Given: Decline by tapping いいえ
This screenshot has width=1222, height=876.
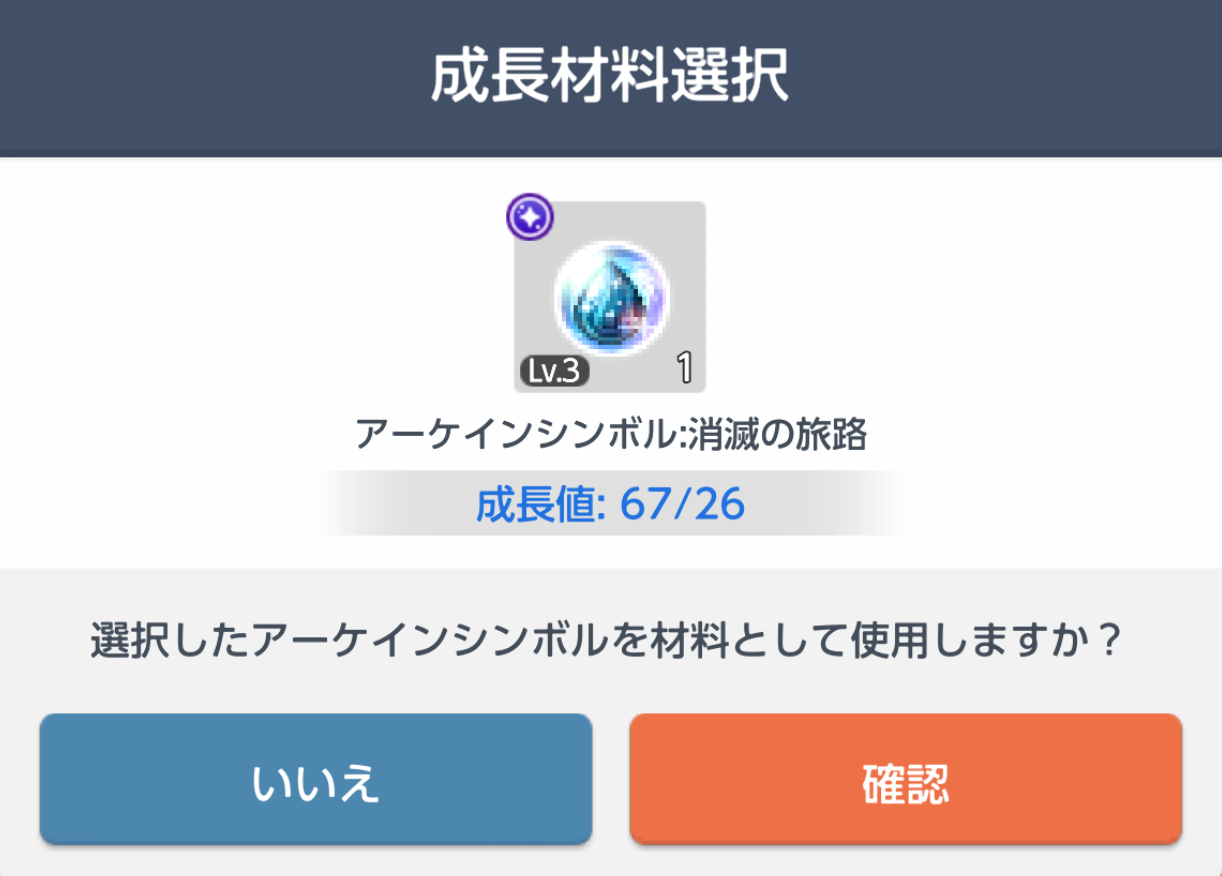Looking at the screenshot, I should pos(316,779).
